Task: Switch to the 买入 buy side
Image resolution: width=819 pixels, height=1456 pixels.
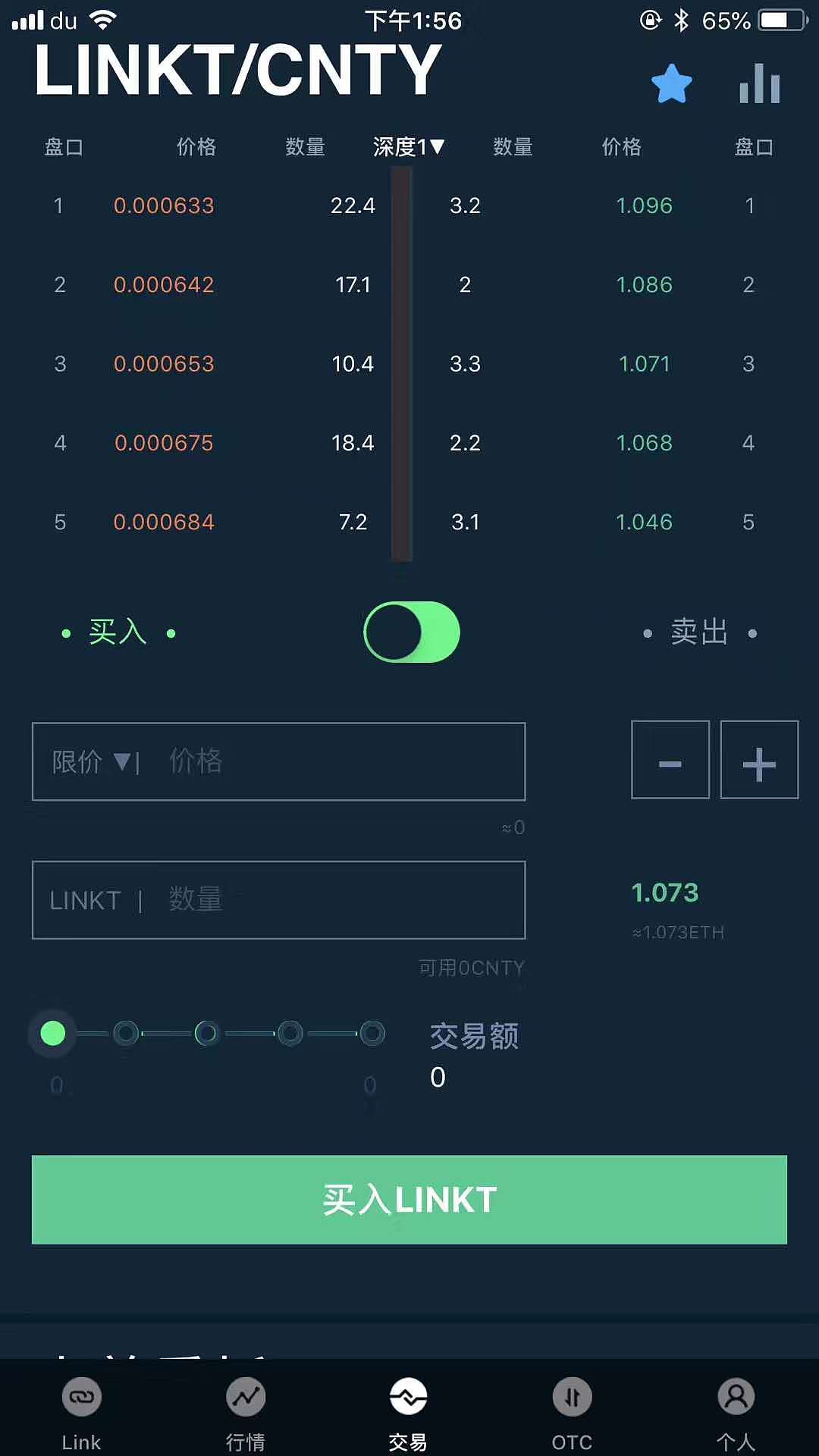Action: coord(118,632)
